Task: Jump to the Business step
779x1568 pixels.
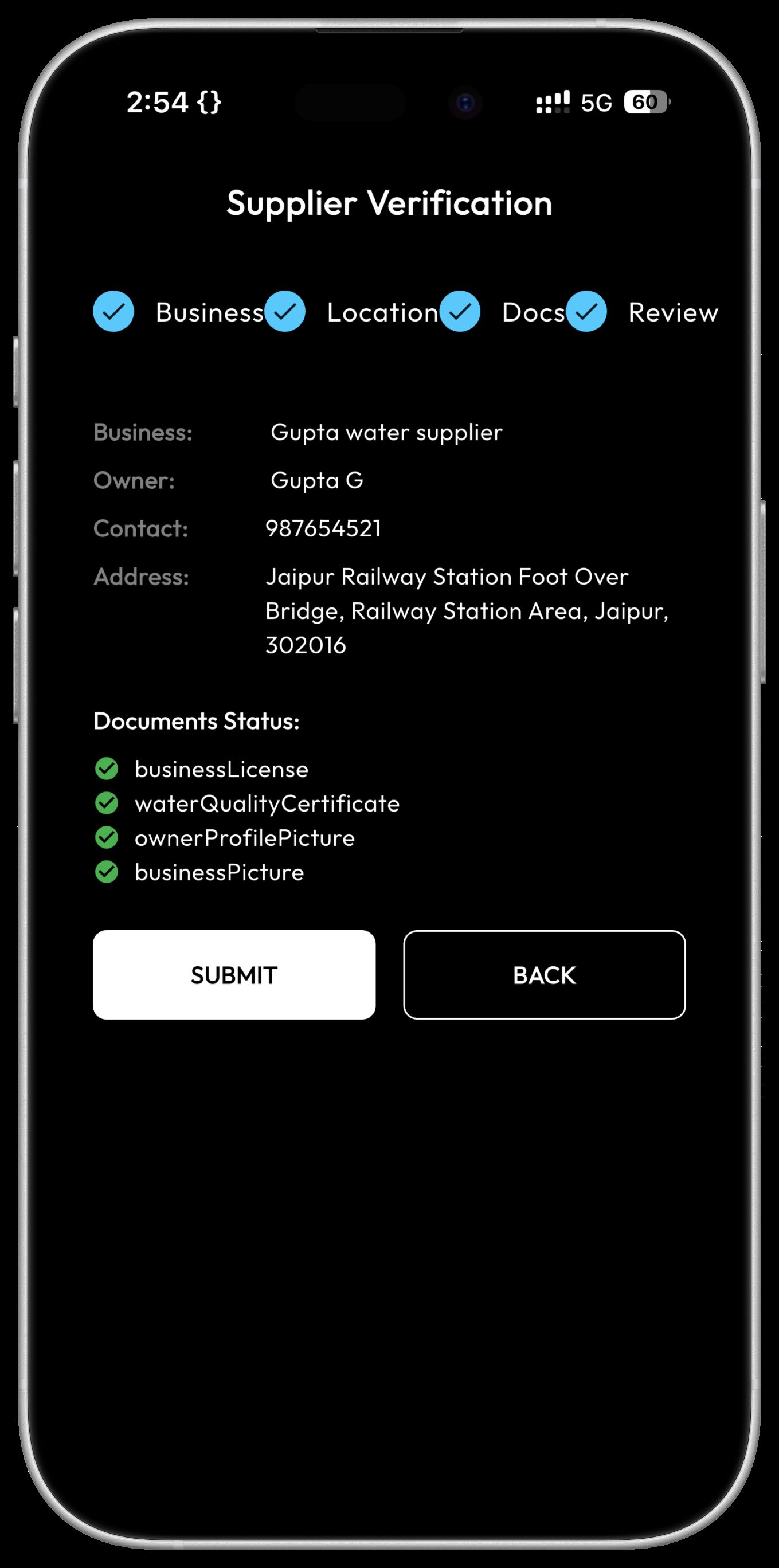Action: (x=114, y=312)
